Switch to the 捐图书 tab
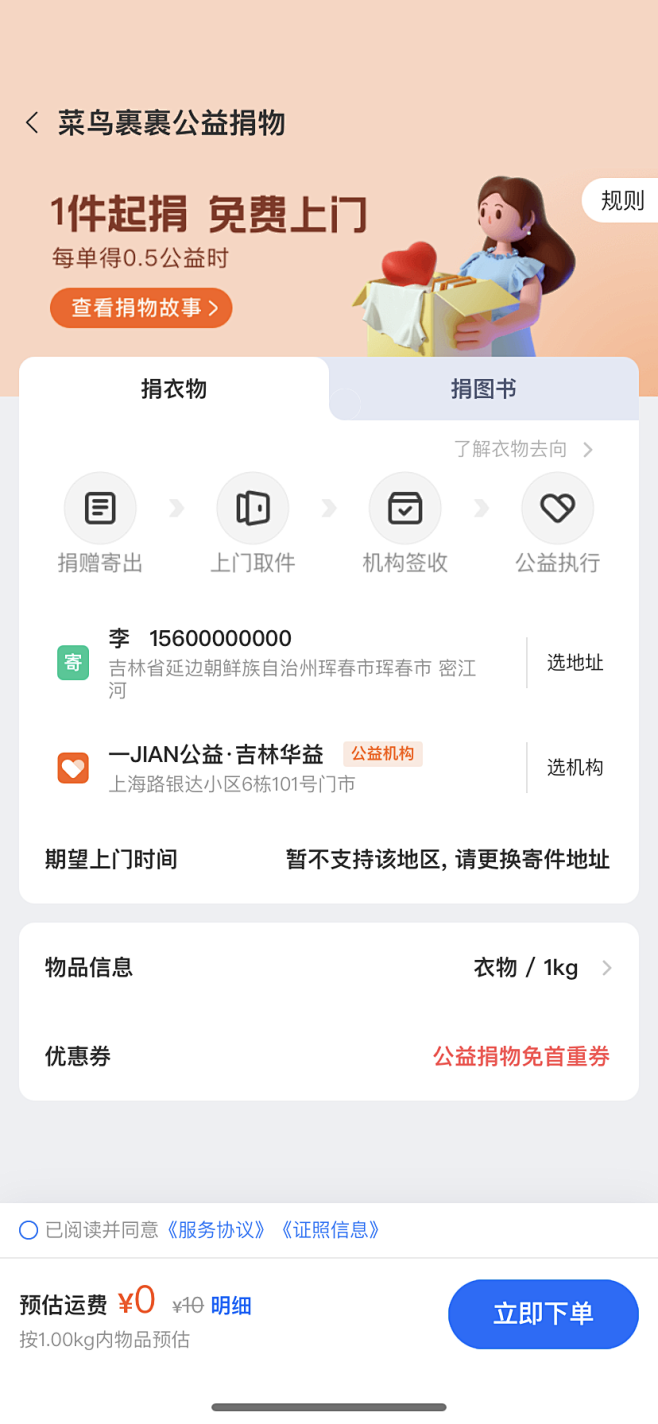The width and height of the screenshot is (658, 1424). 483,389
